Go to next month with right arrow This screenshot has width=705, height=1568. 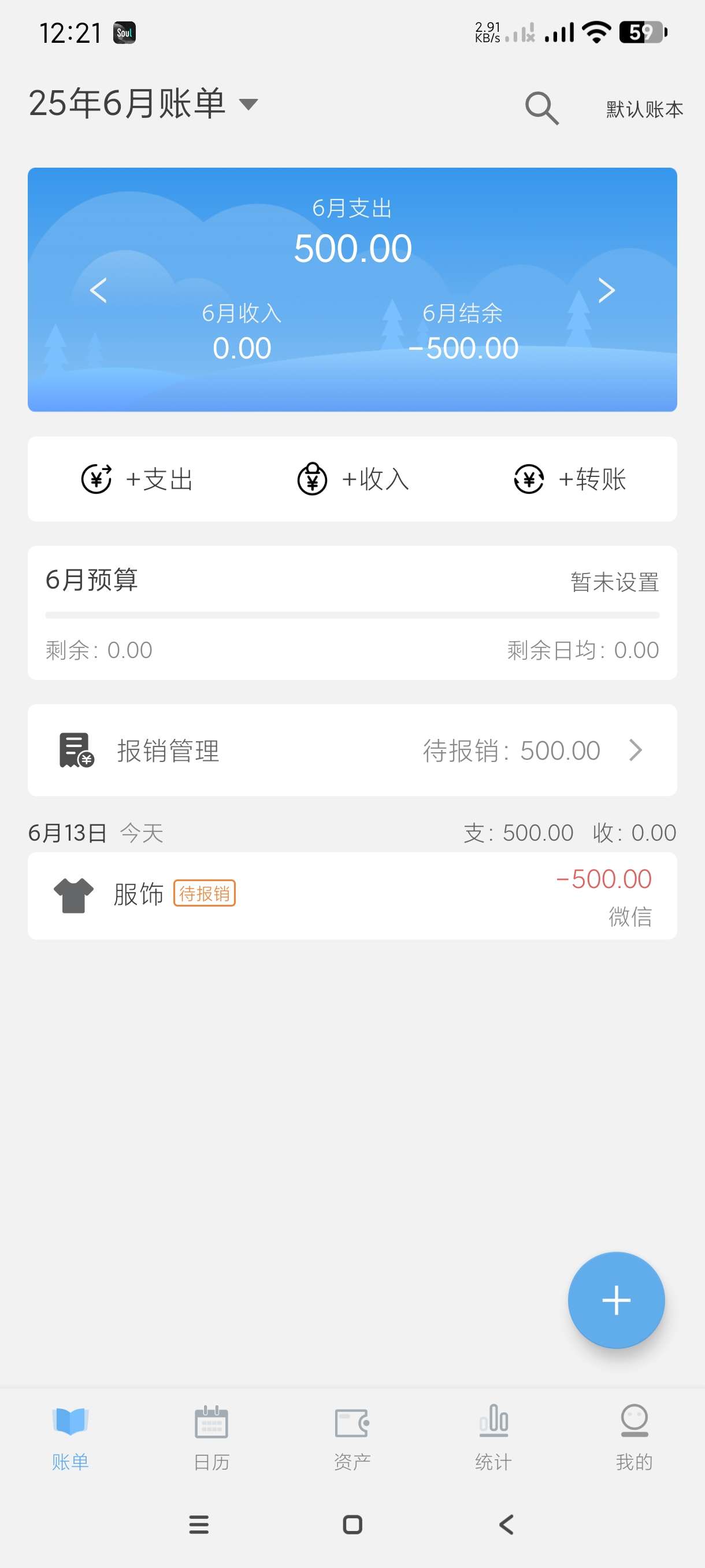606,290
